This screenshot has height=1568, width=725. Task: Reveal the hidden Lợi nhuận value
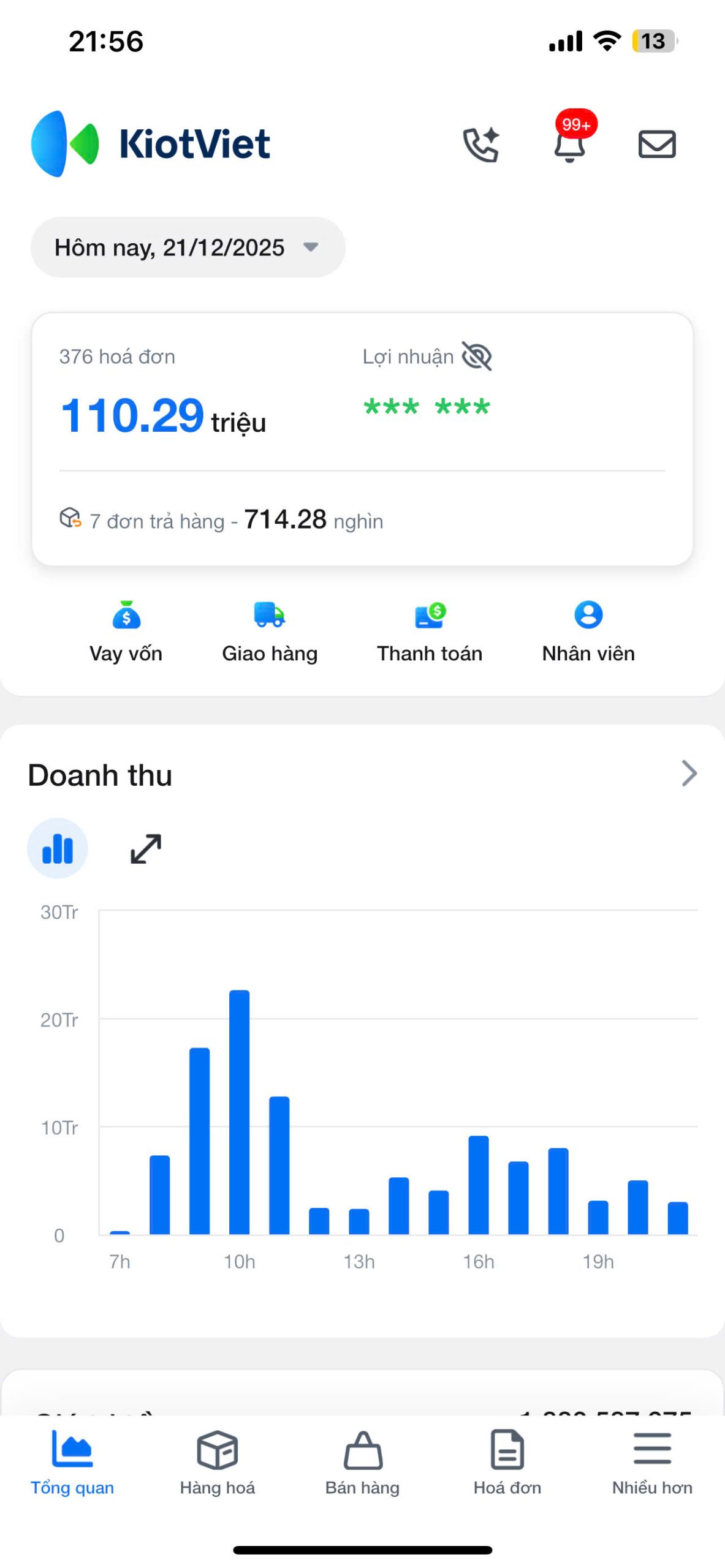click(x=477, y=356)
